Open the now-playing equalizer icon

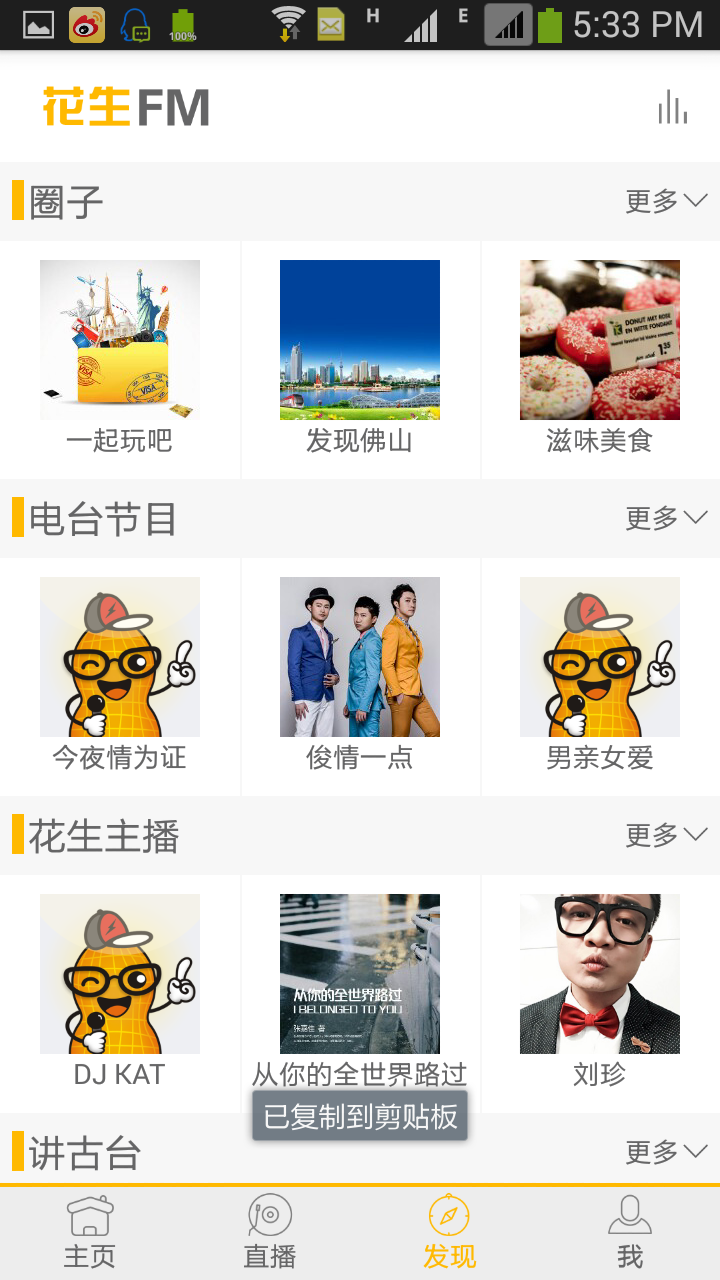[x=672, y=107]
